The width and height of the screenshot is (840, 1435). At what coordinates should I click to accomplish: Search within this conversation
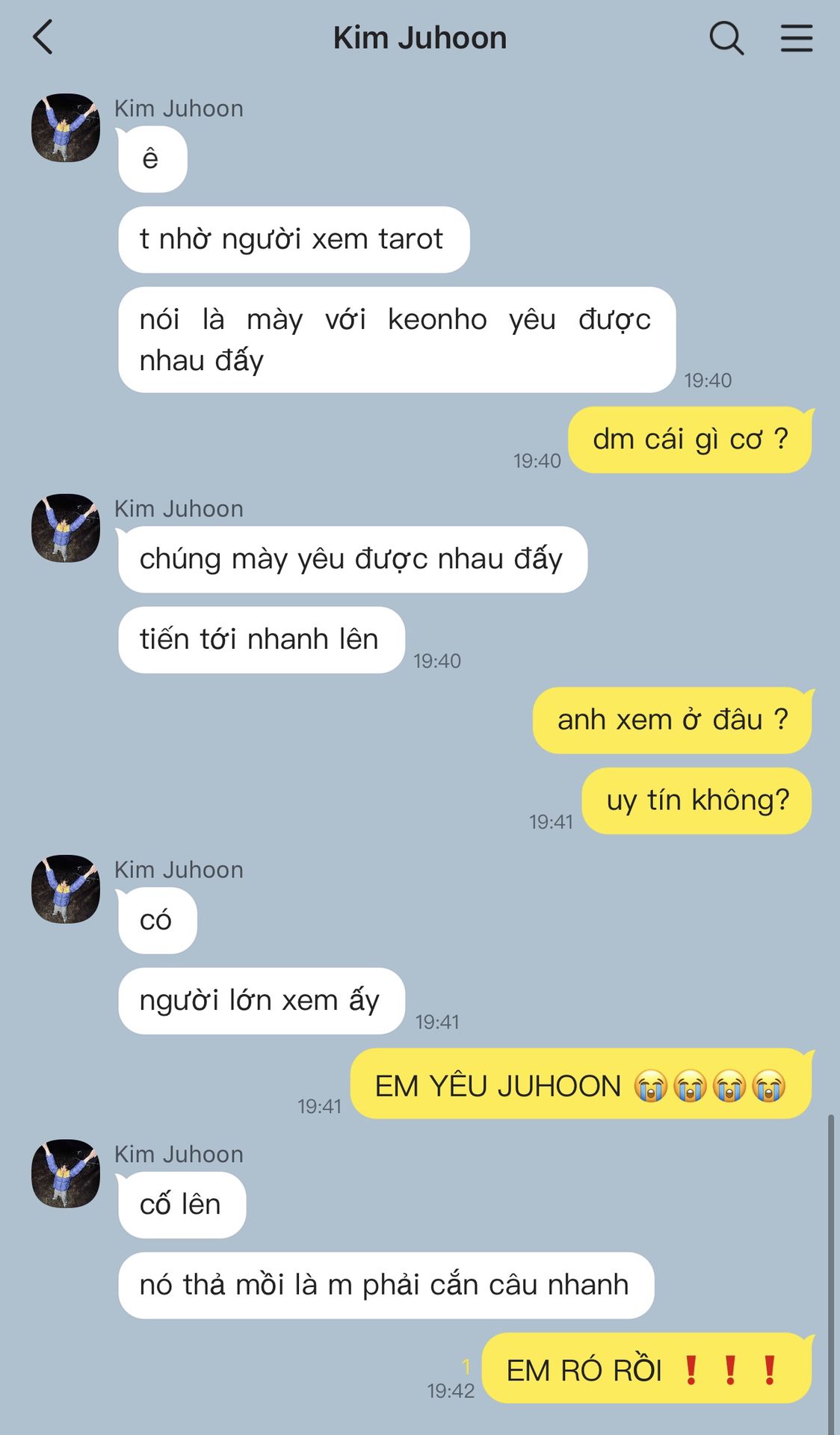(726, 37)
